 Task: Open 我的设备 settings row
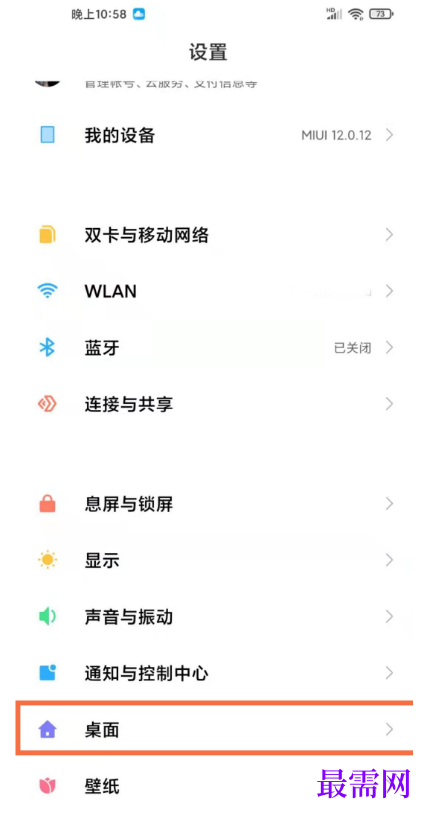[214, 136]
